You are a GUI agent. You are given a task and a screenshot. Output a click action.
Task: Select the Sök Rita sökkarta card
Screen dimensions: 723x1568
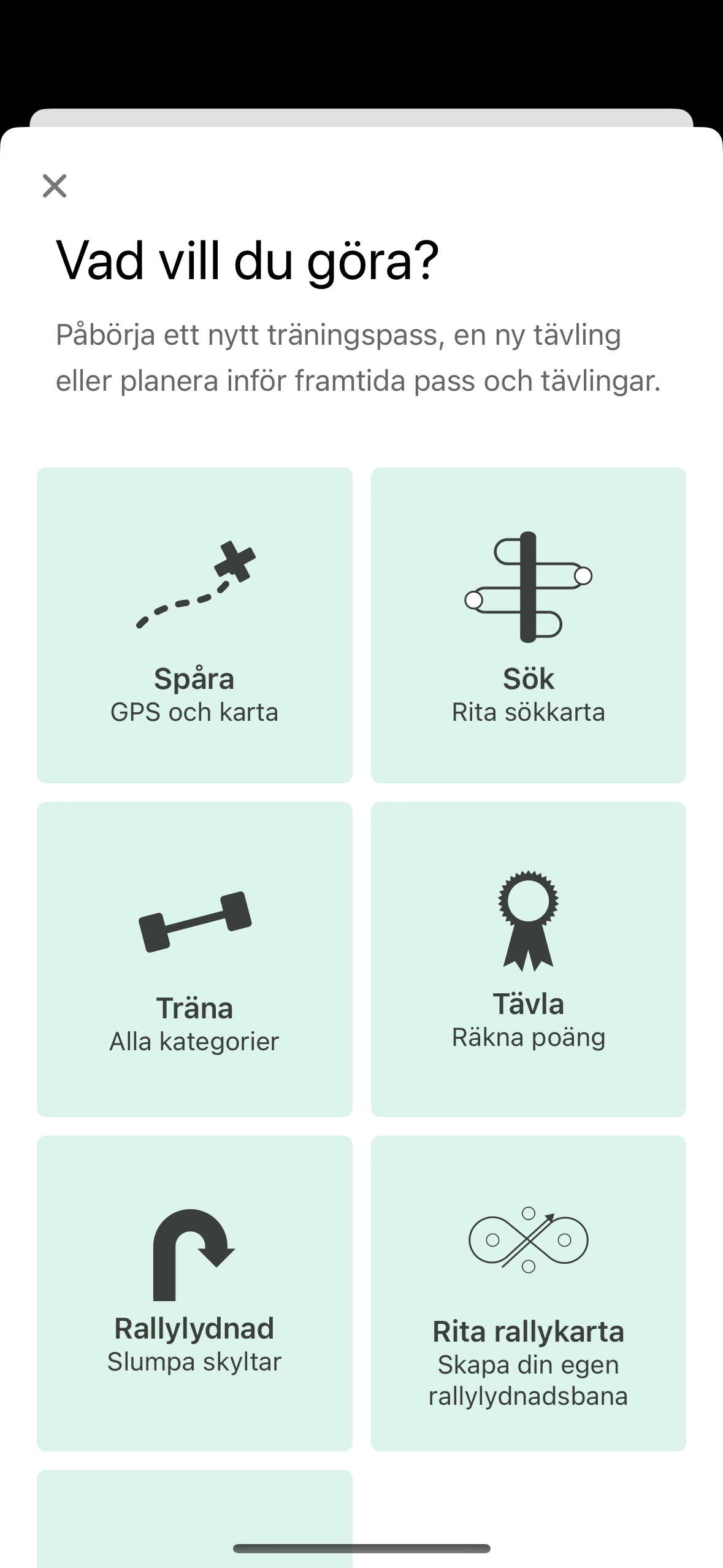point(528,625)
